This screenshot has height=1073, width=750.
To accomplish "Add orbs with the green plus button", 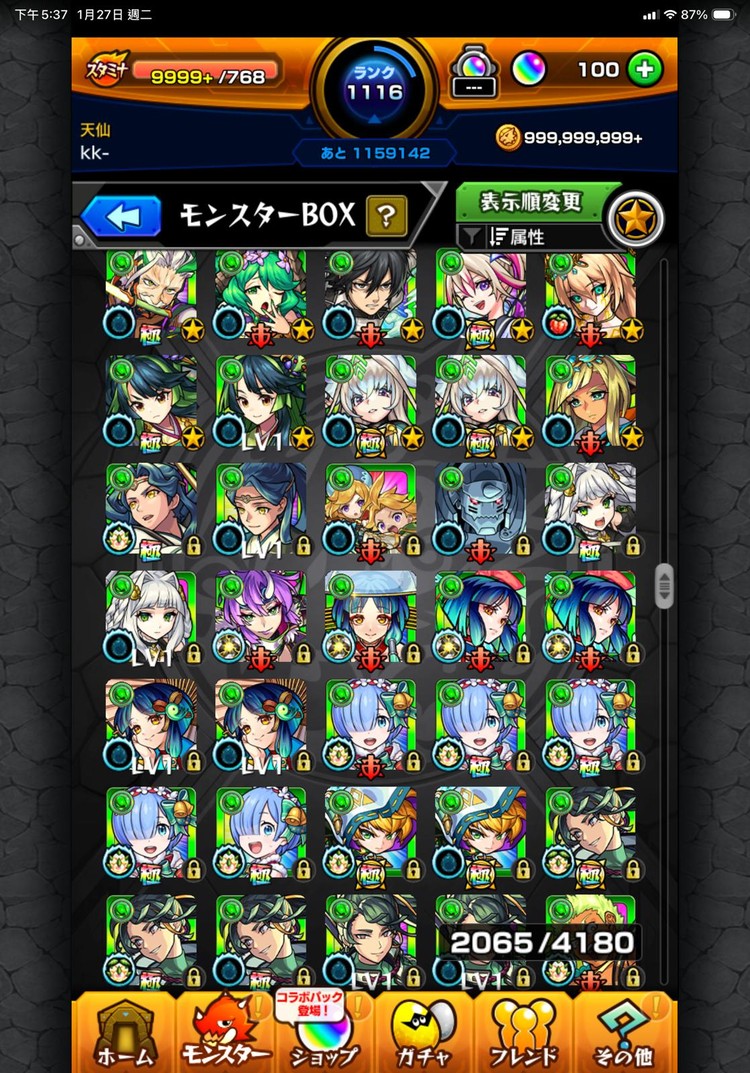I will coord(645,69).
